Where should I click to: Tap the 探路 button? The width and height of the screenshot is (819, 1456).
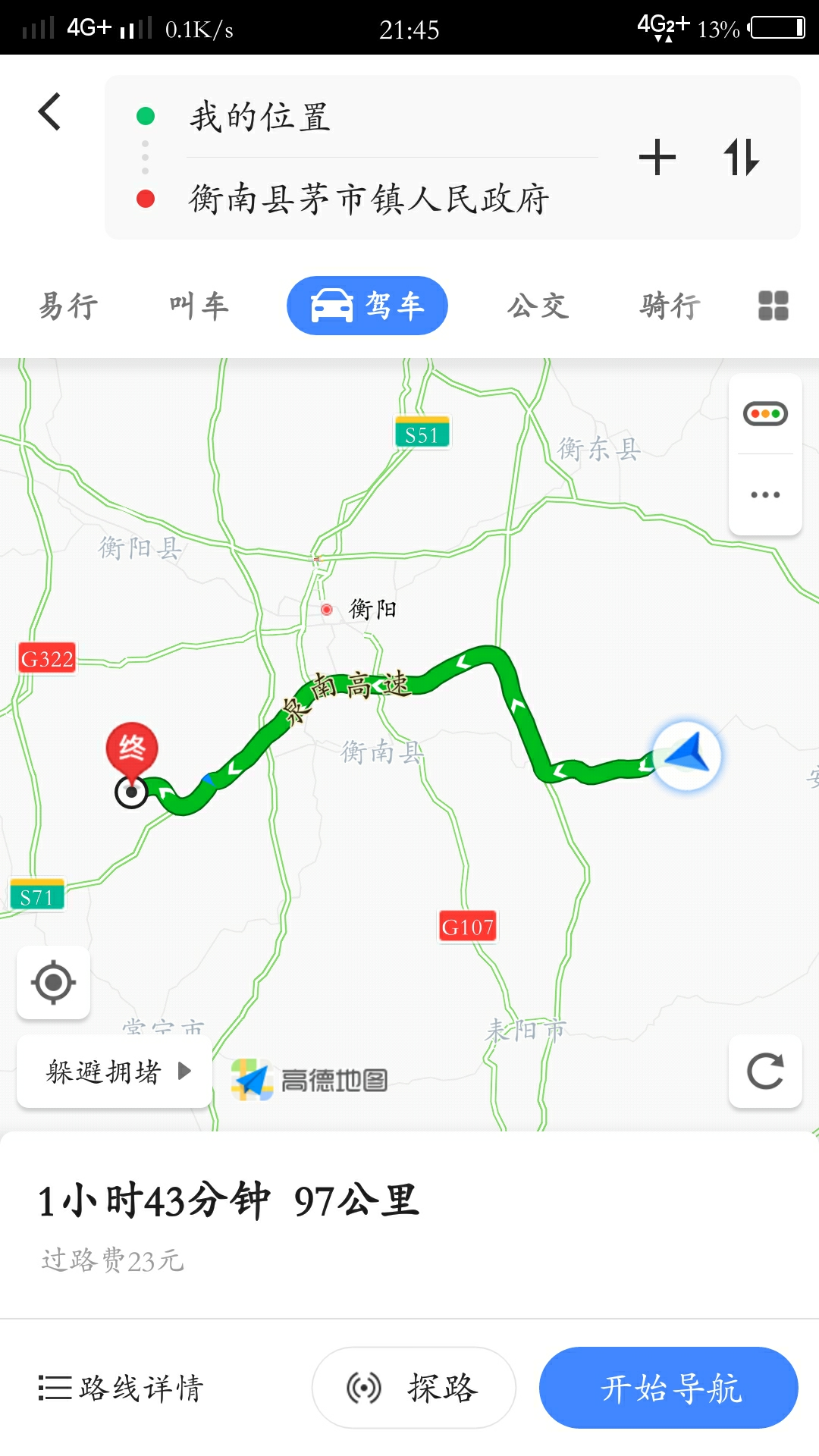click(x=414, y=1388)
